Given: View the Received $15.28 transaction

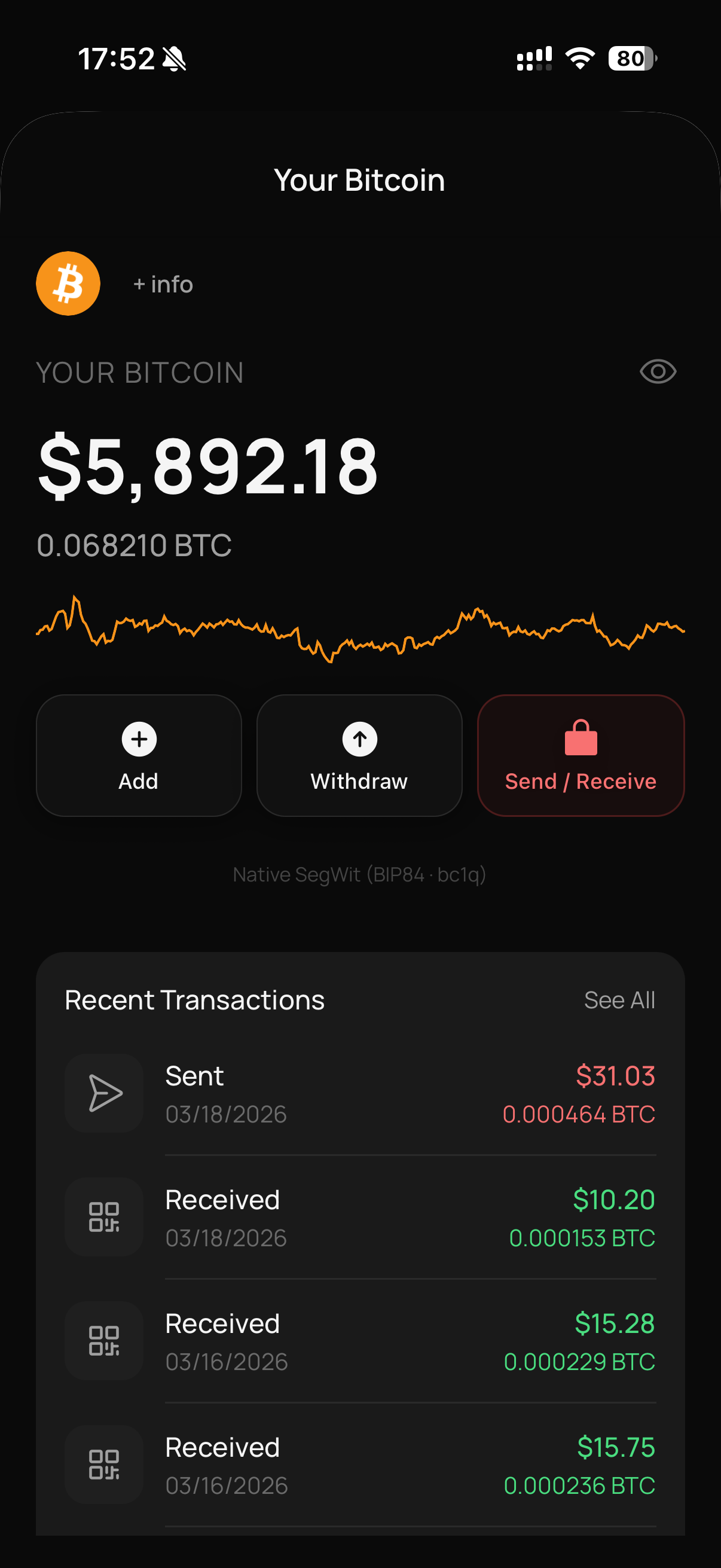Looking at the screenshot, I should click(x=360, y=1341).
